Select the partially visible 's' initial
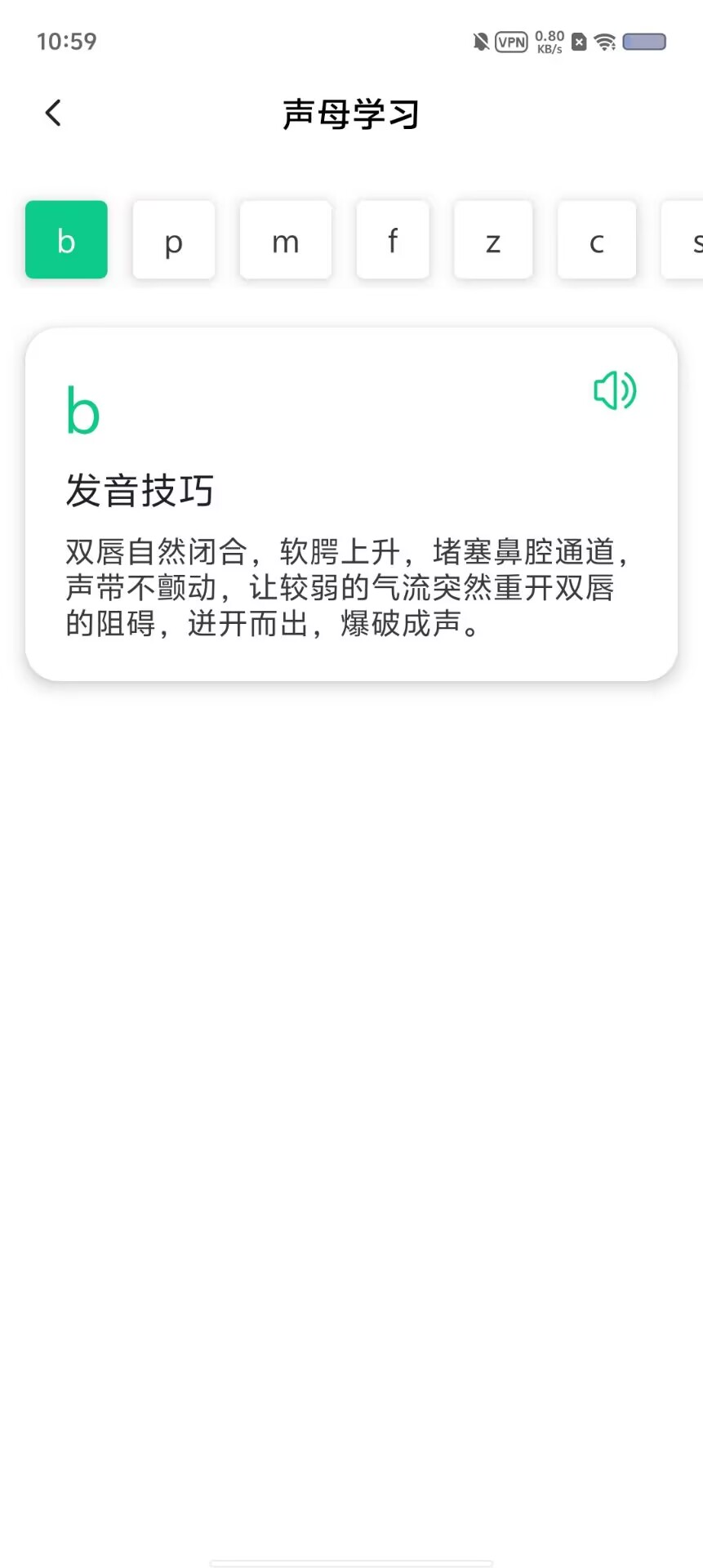 coord(692,239)
